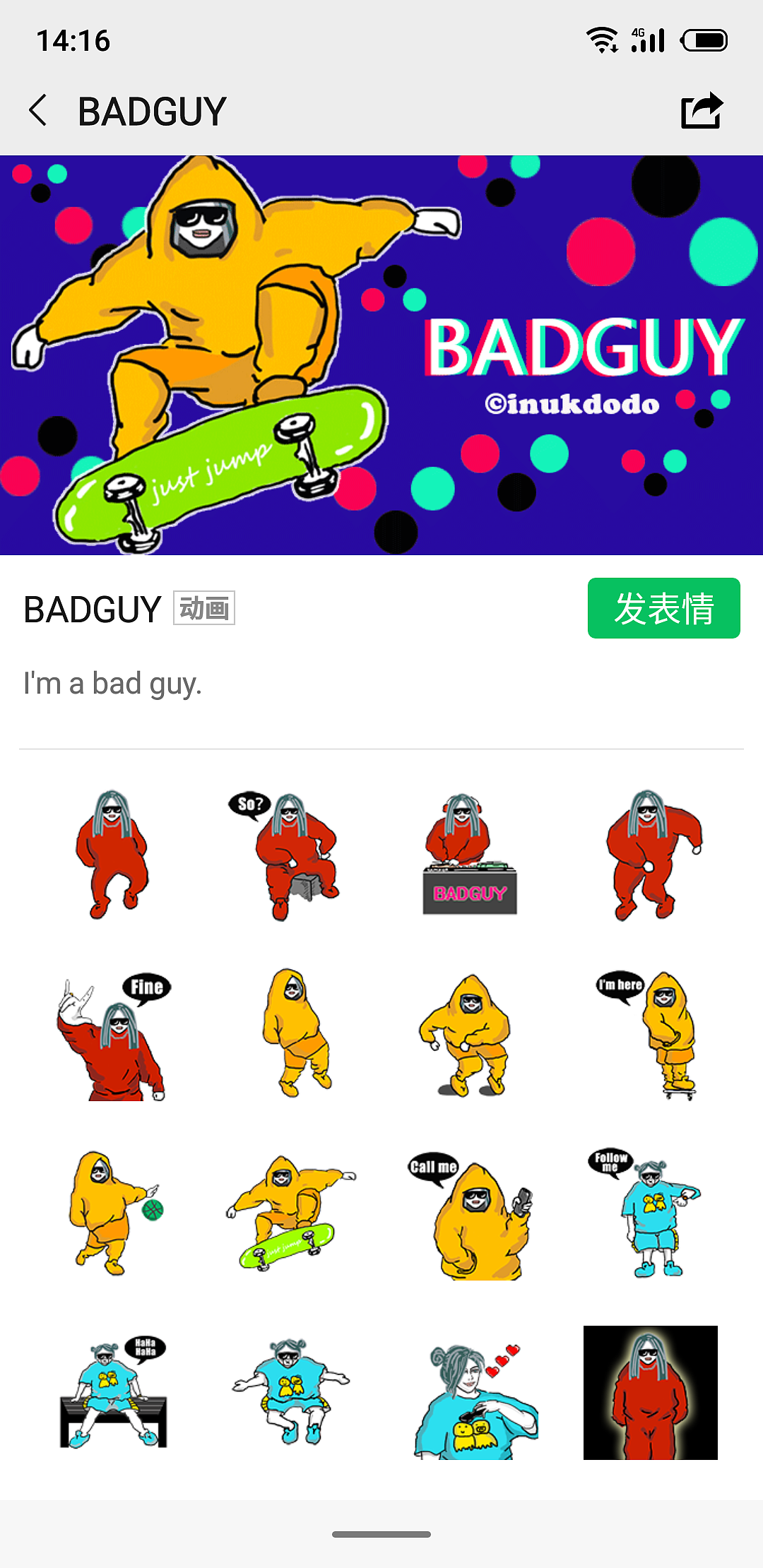Tap the battery icon in the status bar
This screenshot has width=763, height=1568.
(x=704, y=40)
